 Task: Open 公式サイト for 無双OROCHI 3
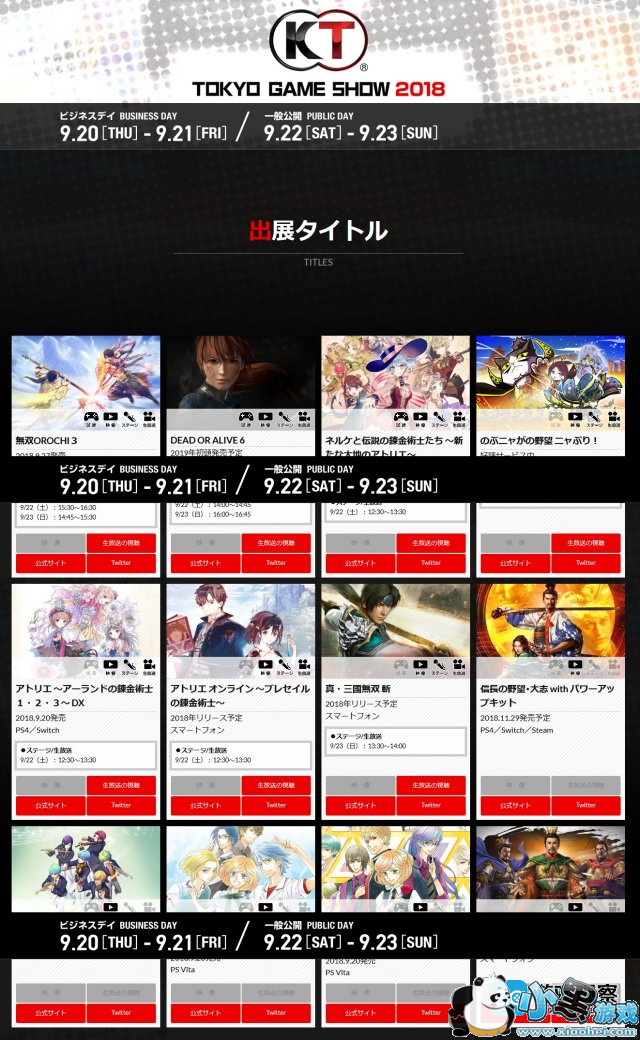click(51, 563)
